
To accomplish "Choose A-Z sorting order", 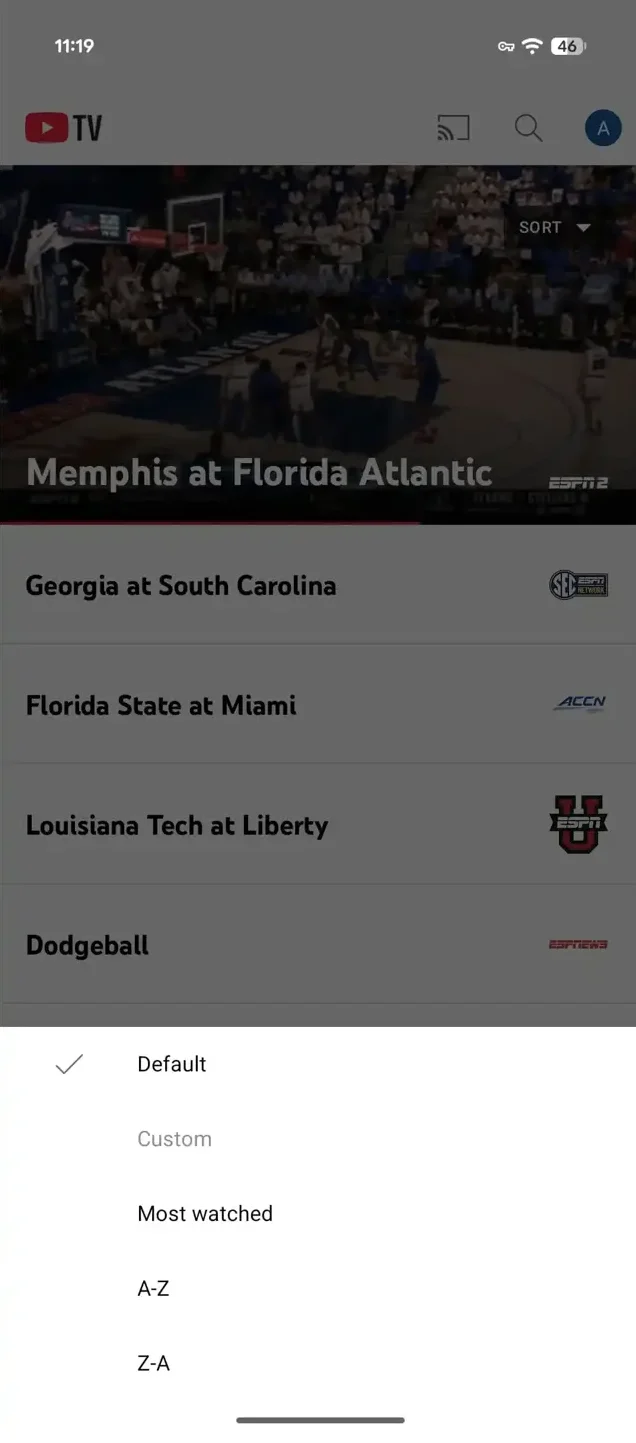I will 154,1289.
